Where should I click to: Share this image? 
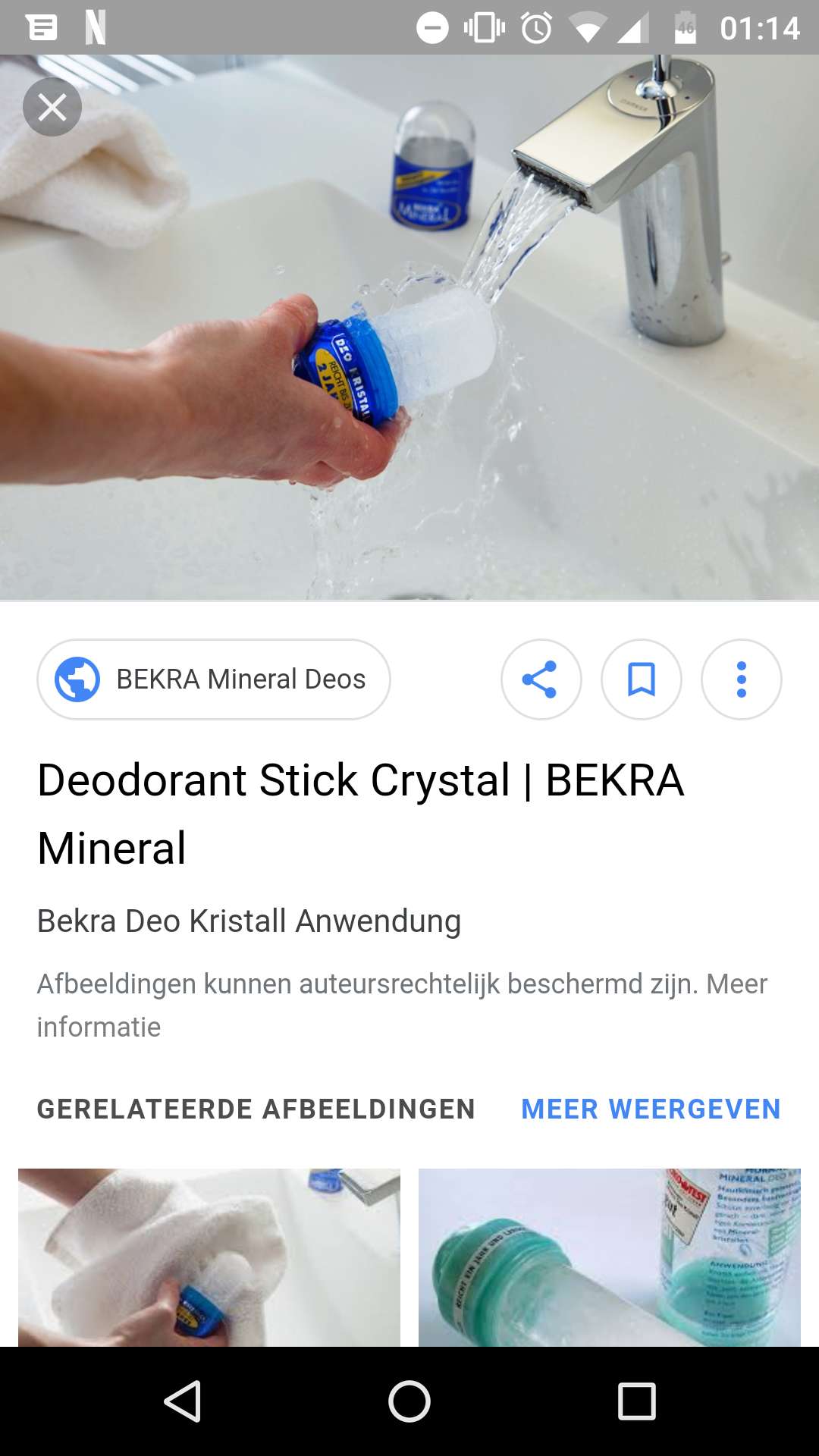coord(541,679)
